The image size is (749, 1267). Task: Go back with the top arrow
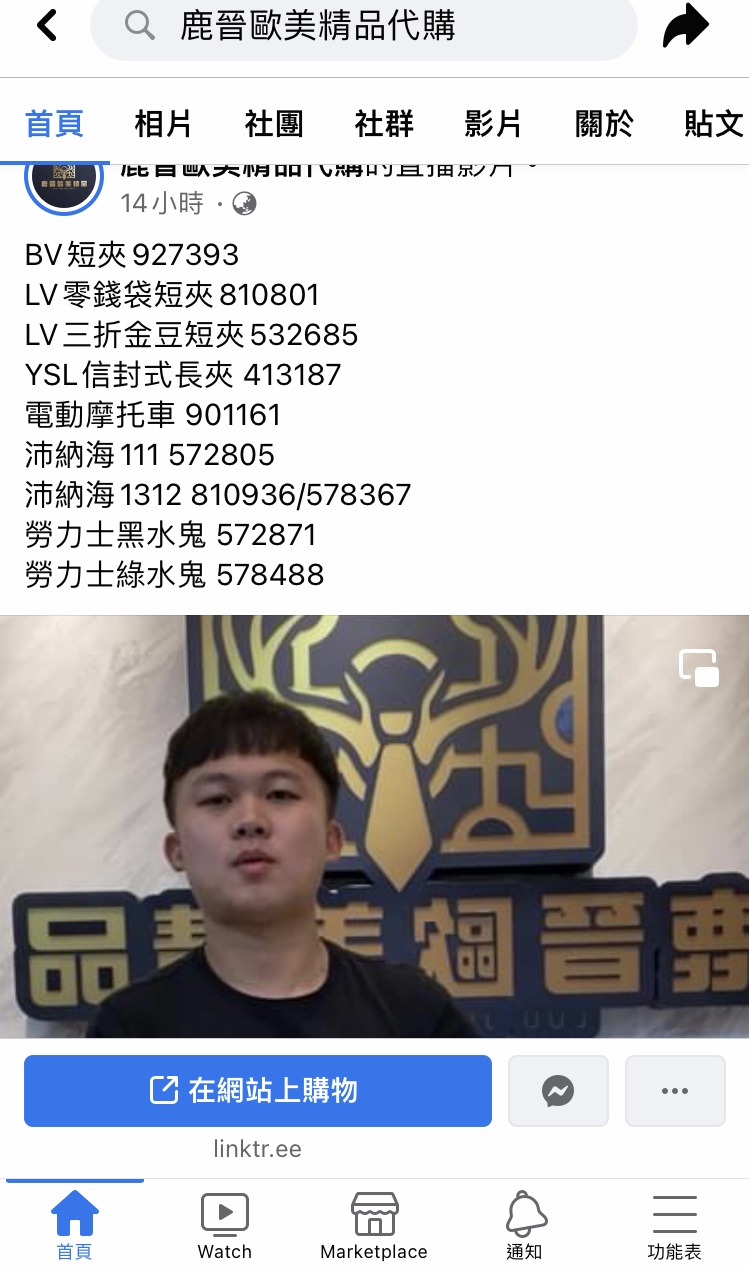click(47, 25)
